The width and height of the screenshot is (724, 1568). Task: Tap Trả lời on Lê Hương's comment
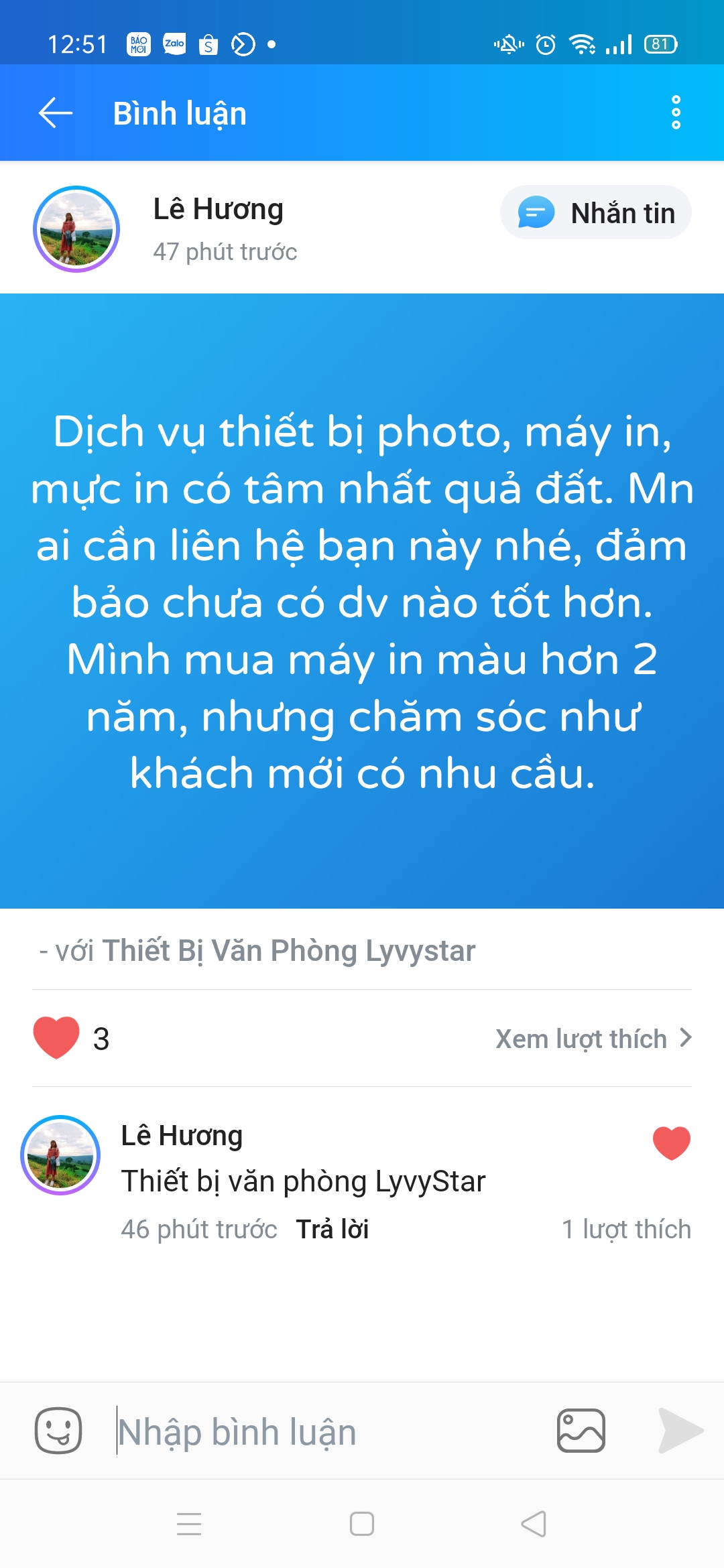coord(333,1230)
